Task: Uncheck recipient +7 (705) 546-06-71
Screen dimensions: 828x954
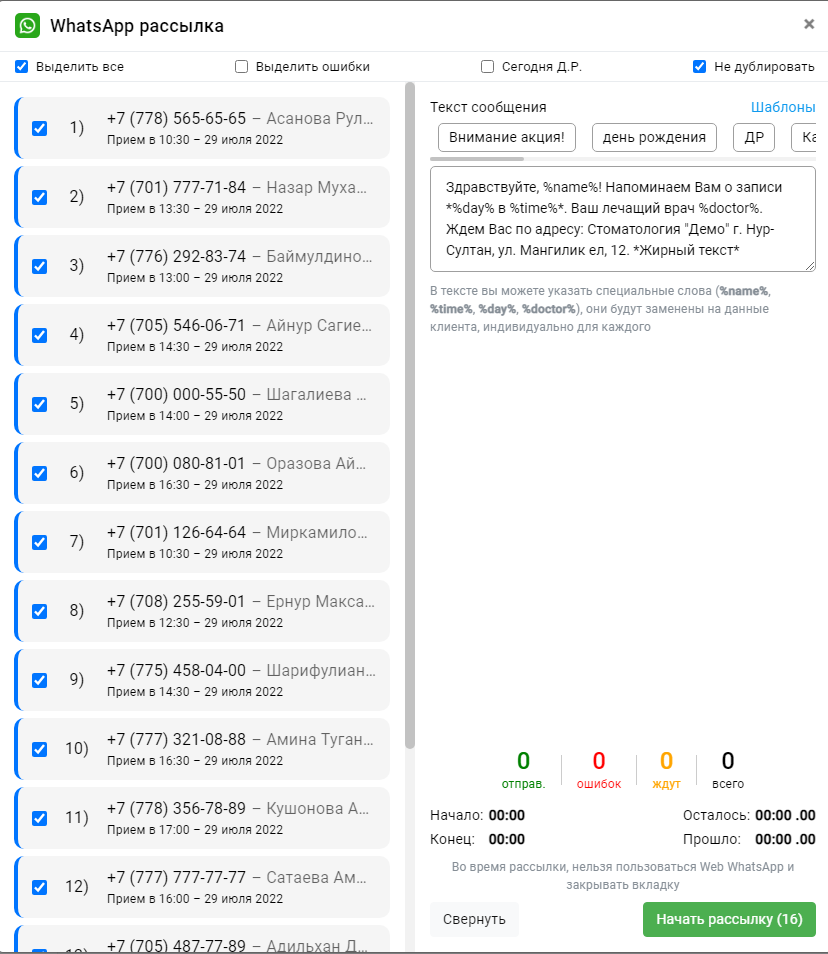Action: coord(40,335)
